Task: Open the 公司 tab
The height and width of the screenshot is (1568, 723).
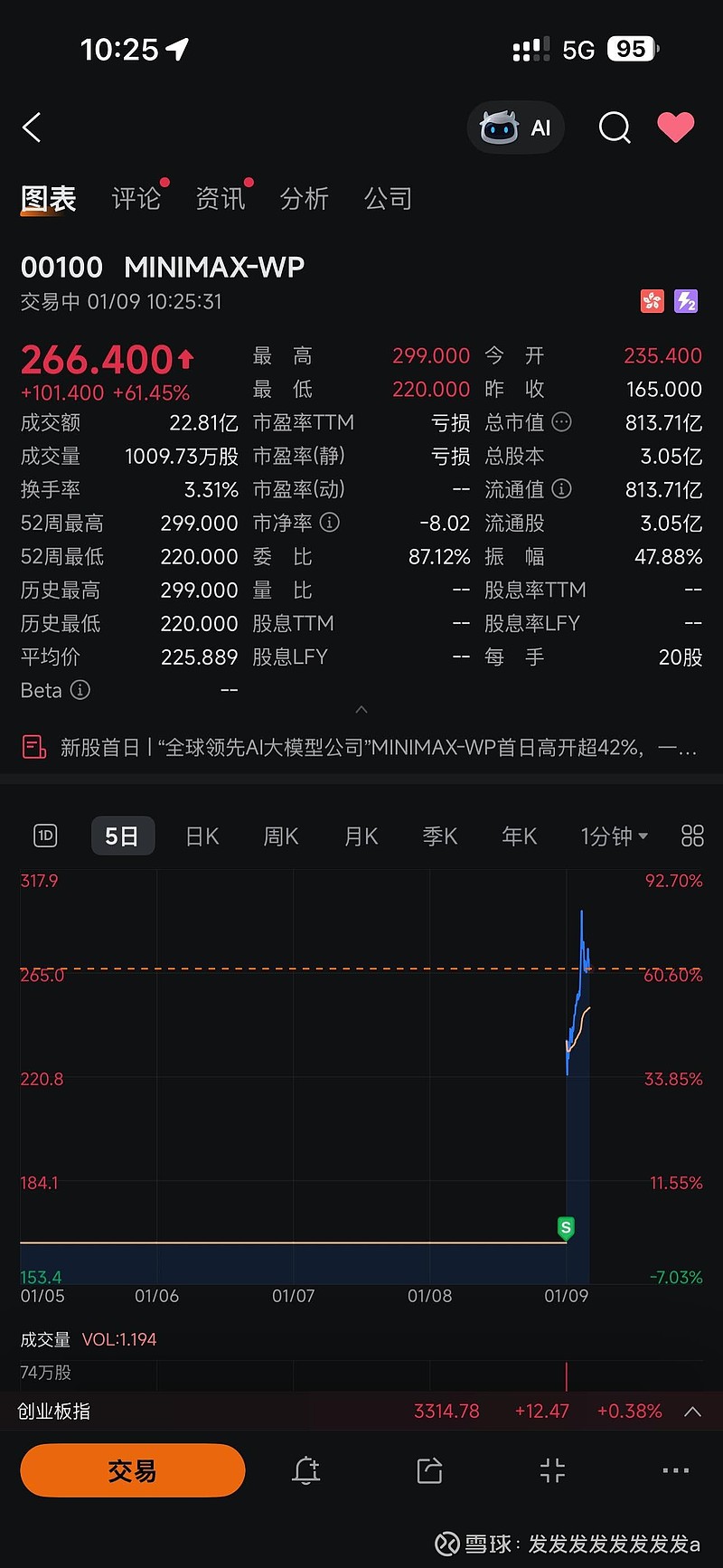Action: 389,199
